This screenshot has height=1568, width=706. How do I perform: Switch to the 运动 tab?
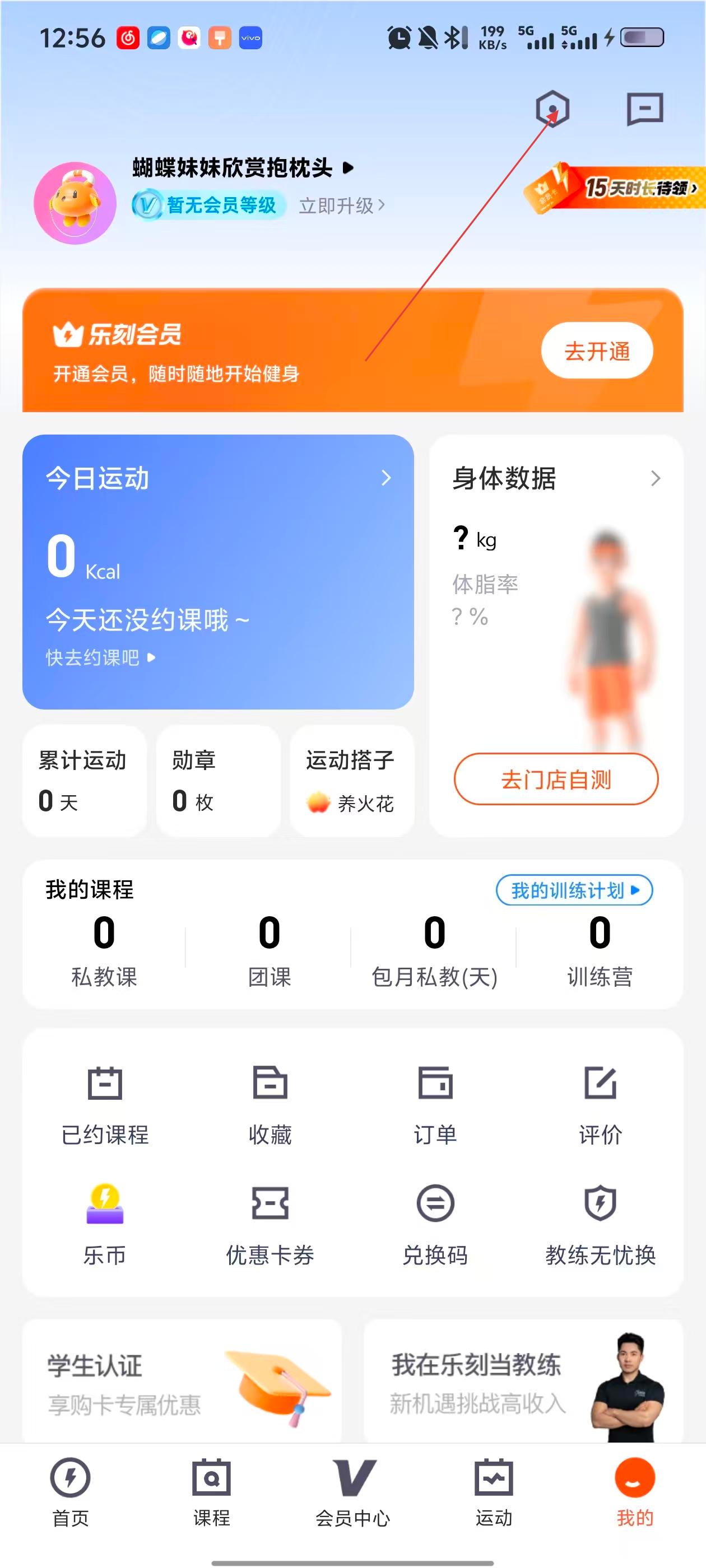pyautogui.click(x=494, y=1492)
